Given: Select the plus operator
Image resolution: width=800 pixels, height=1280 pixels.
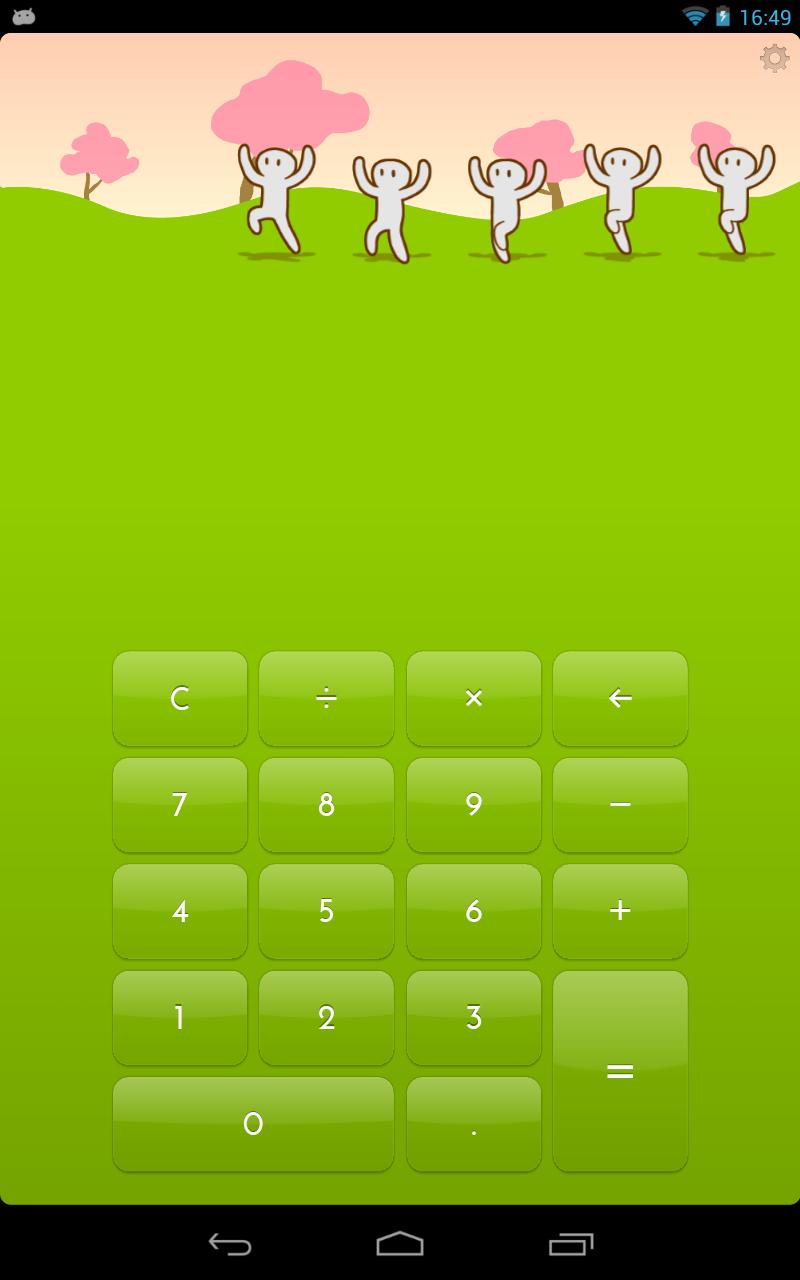Looking at the screenshot, I should (620, 911).
